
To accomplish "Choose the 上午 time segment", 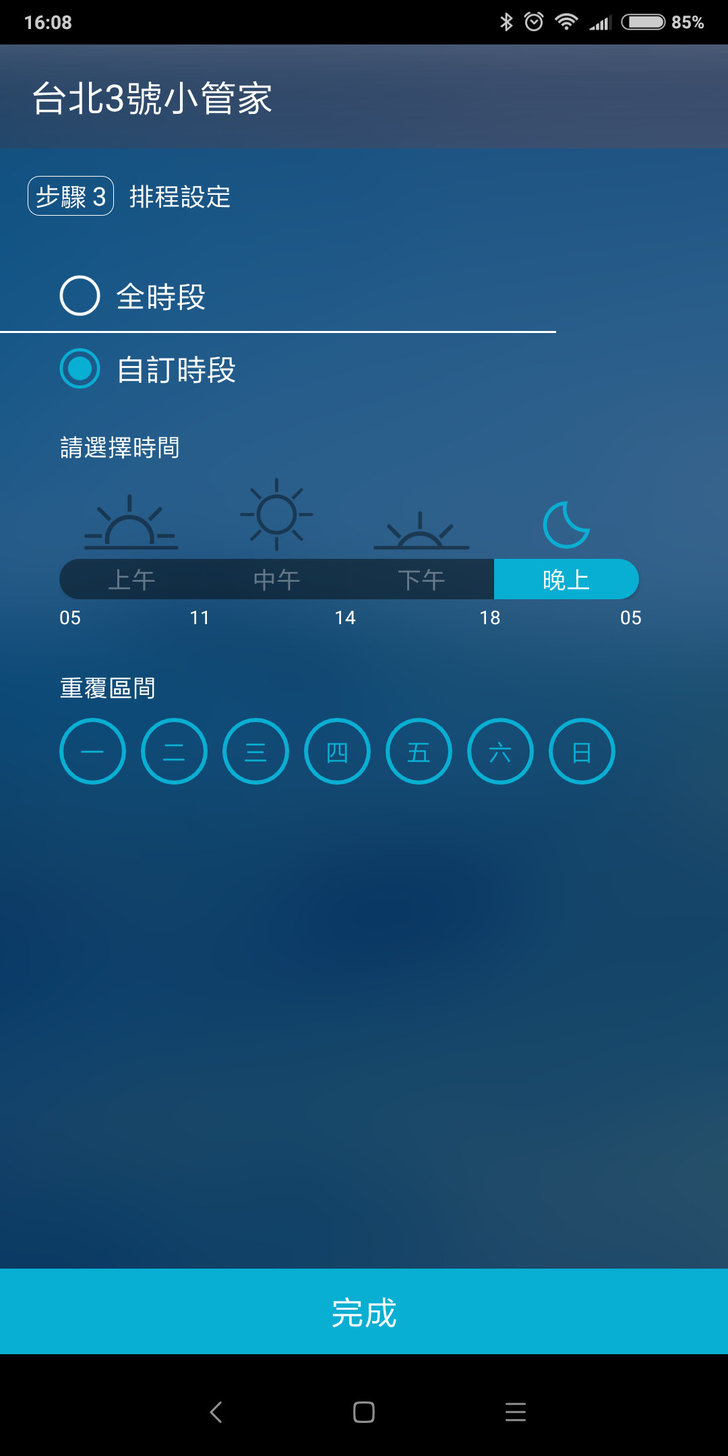I will 131,579.
